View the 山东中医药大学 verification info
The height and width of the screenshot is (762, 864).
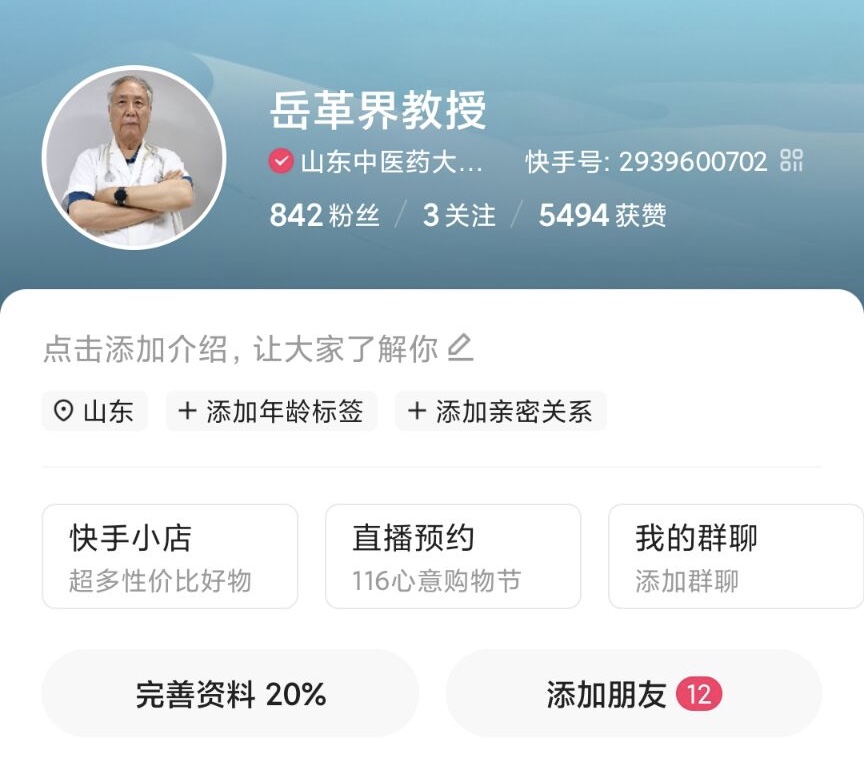pyautogui.click(x=378, y=161)
